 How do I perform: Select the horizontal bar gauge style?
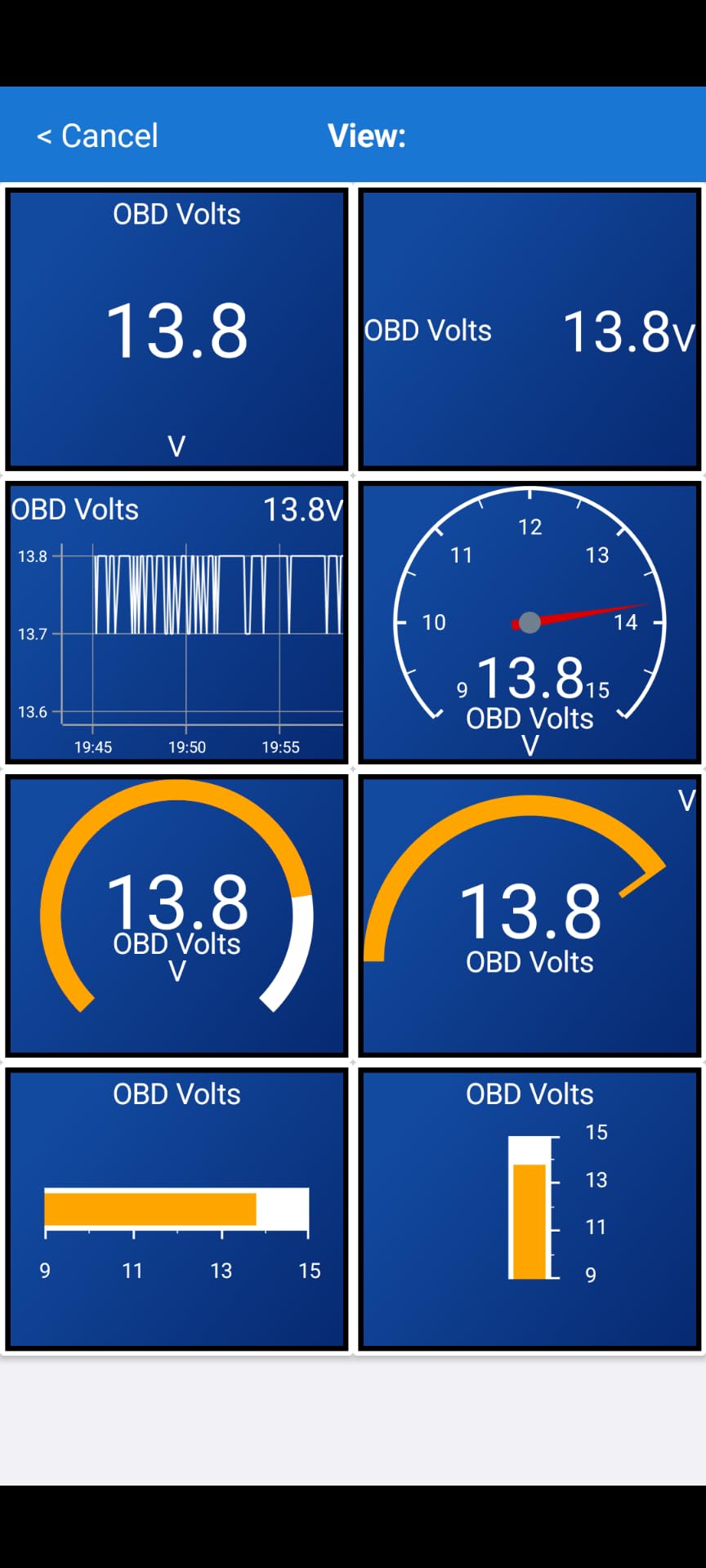(176, 1200)
